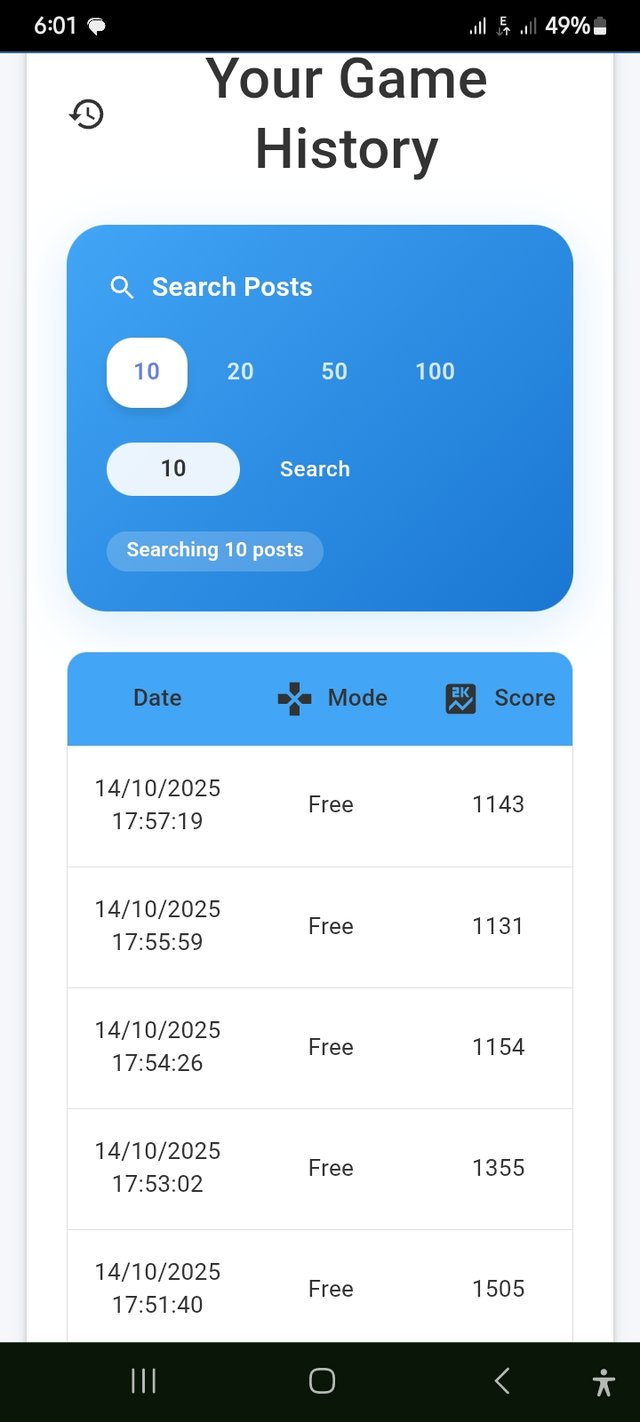The width and height of the screenshot is (640, 1422).
Task: Choose the 20 posts preset
Action: pyautogui.click(x=240, y=372)
